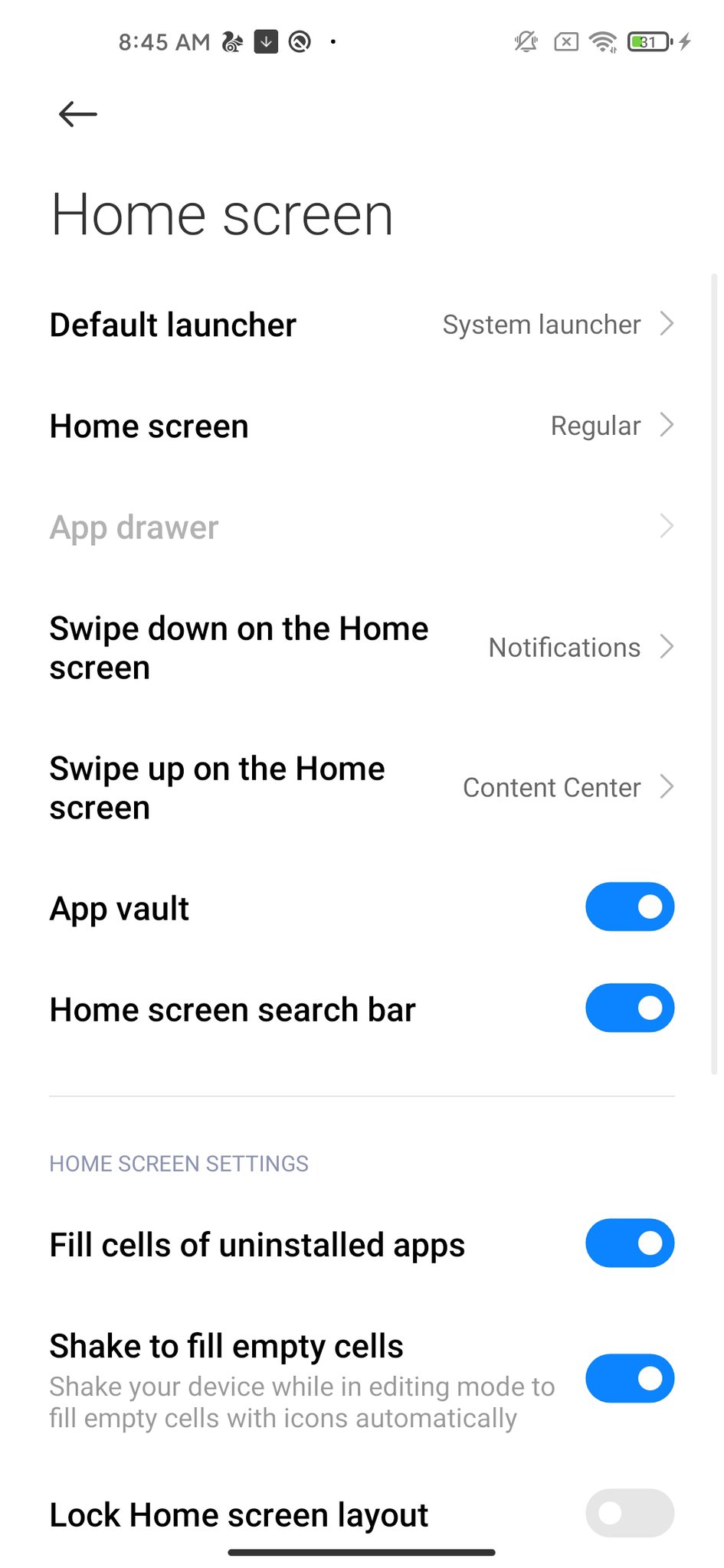
Task: Open Home screen mode options
Action: click(362, 426)
